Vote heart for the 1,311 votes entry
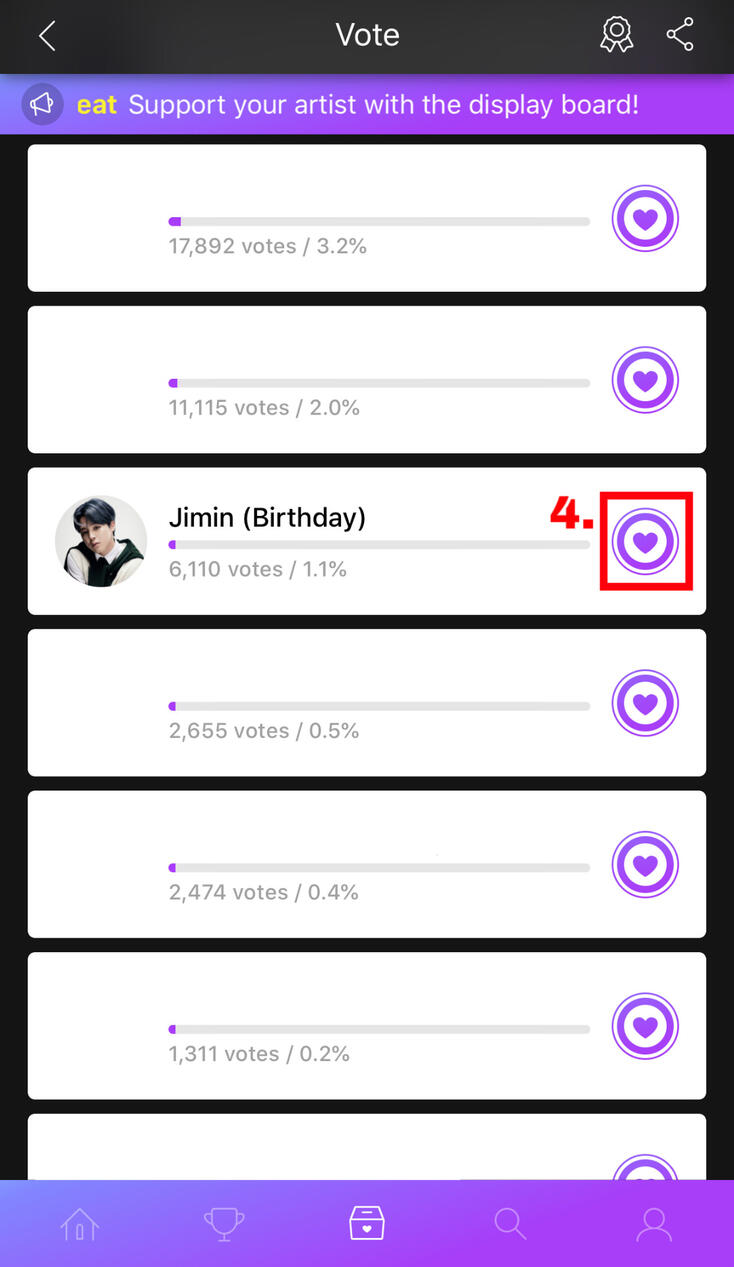 point(645,1026)
